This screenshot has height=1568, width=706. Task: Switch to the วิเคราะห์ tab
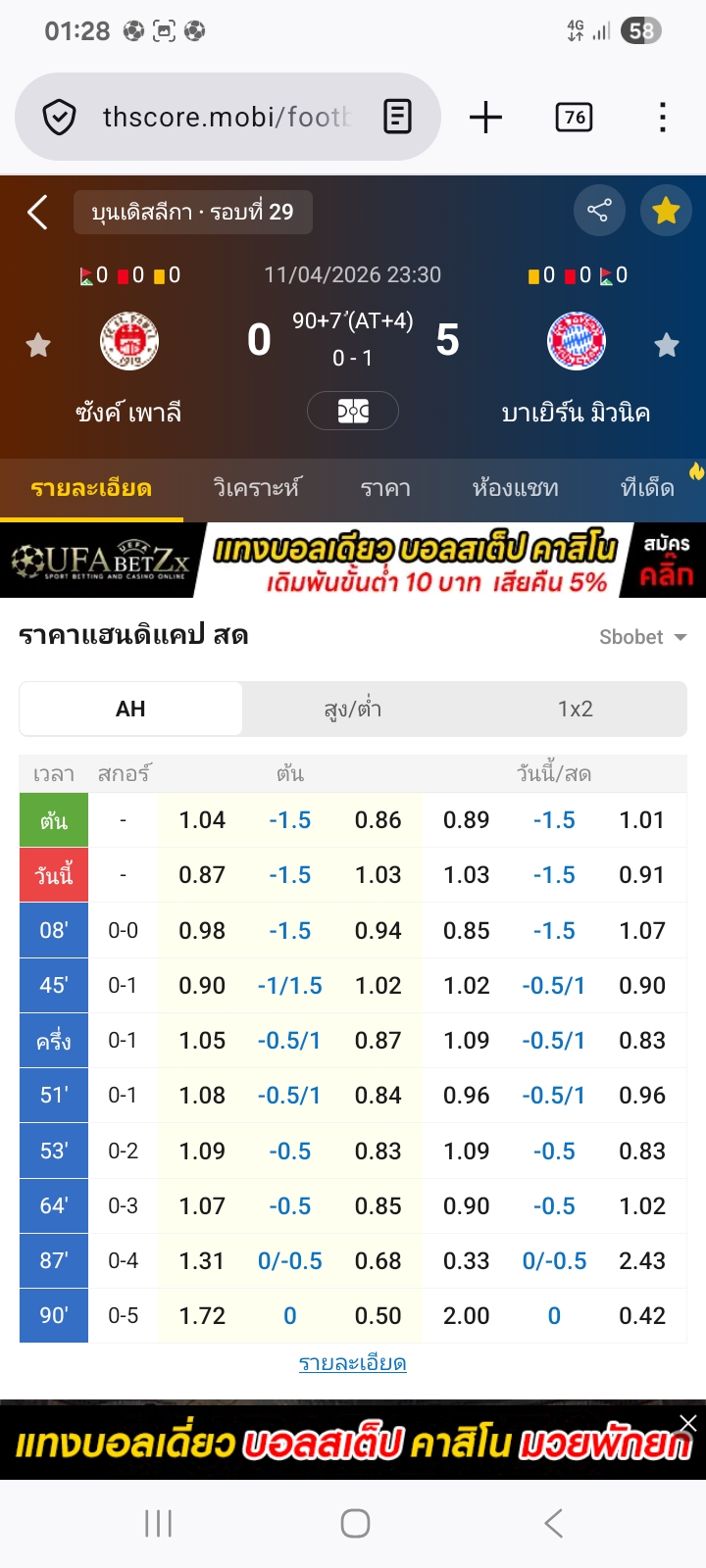coord(257,488)
